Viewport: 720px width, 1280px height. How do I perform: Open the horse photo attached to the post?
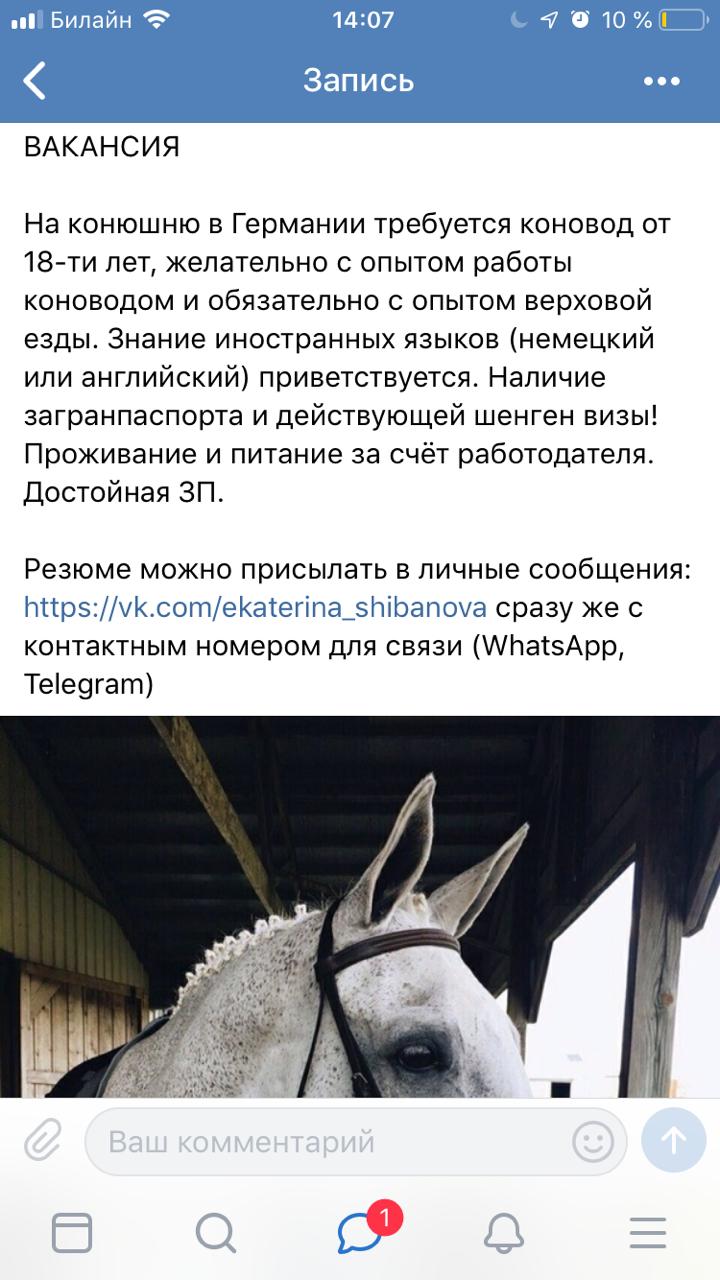click(360, 905)
